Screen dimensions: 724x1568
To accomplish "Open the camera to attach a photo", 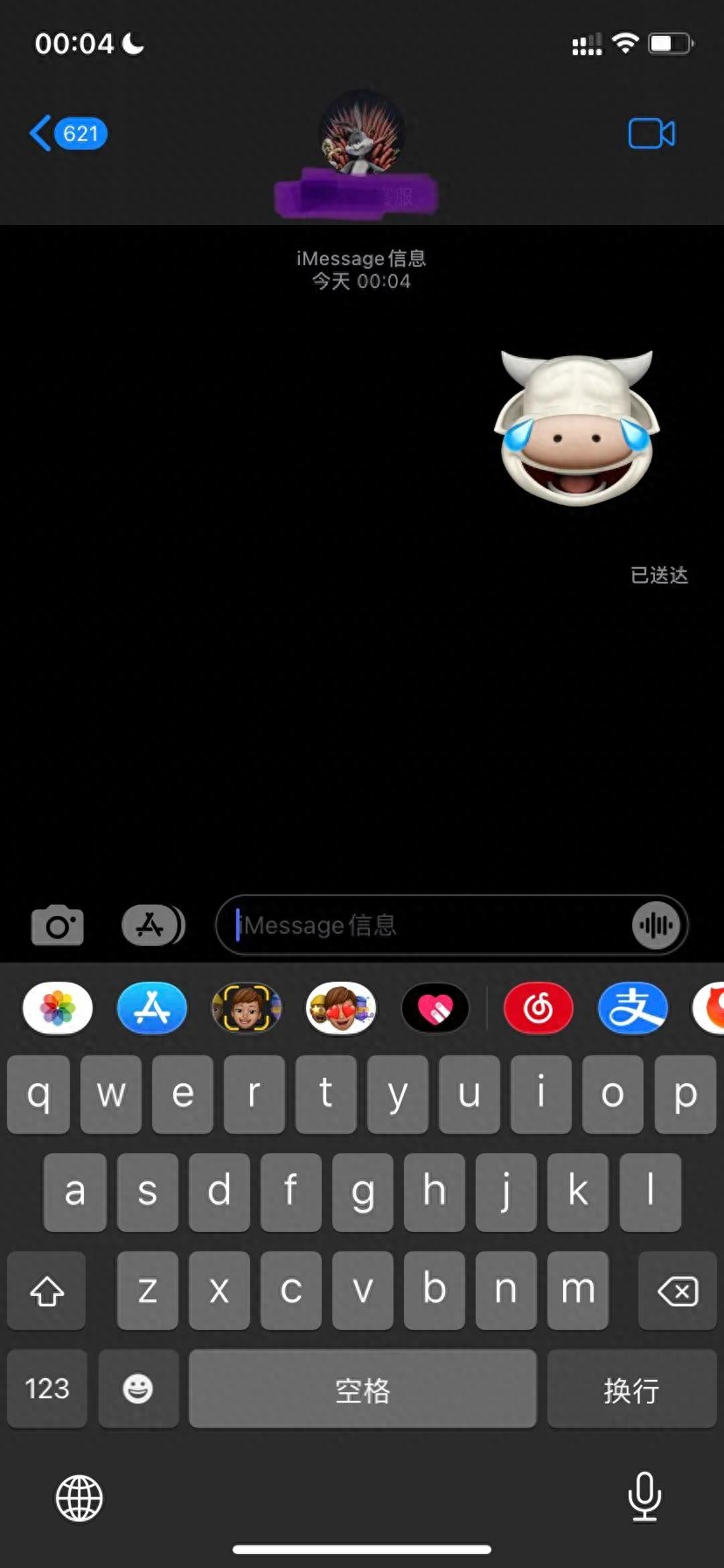I will tap(58, 926).
